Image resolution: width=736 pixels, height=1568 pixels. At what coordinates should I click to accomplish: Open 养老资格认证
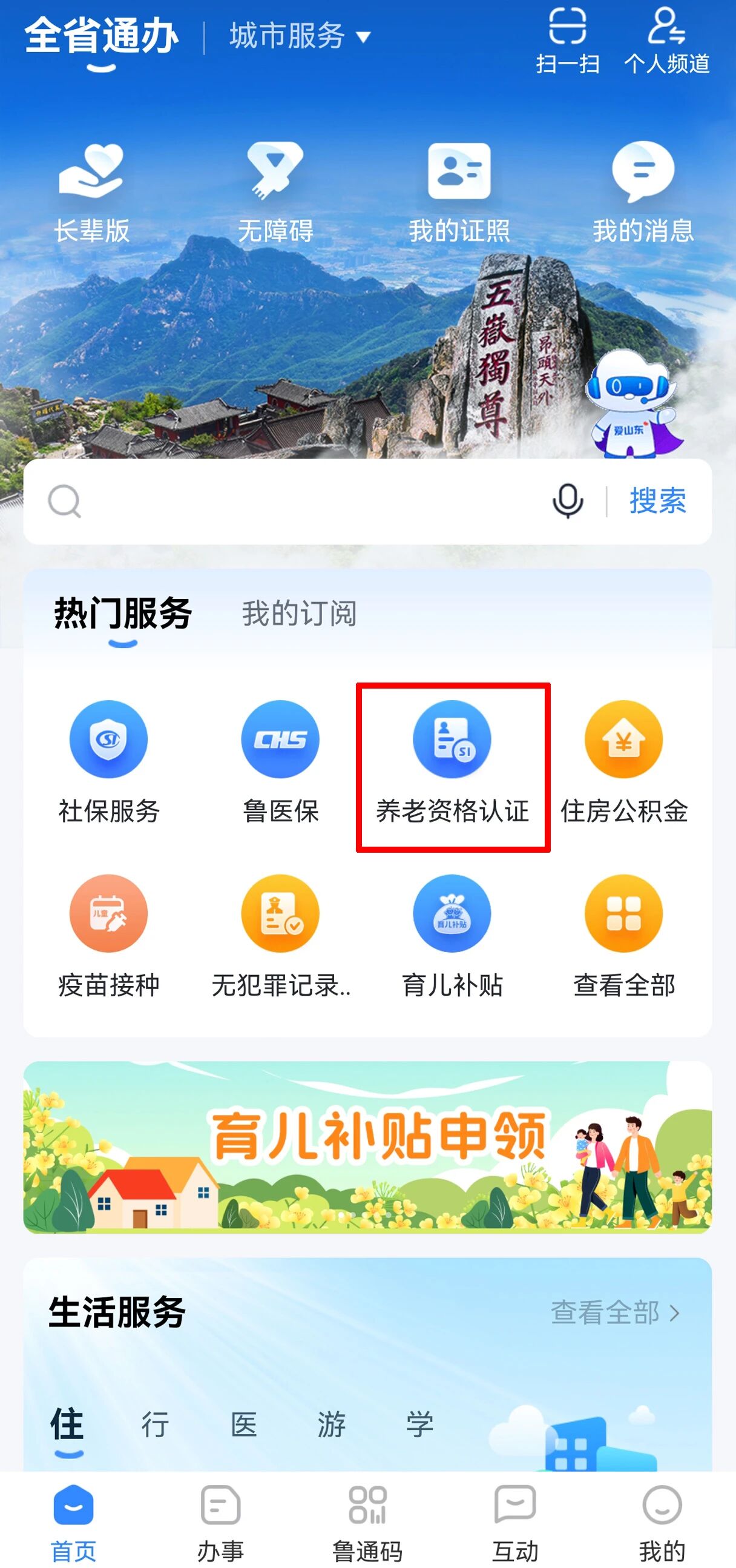coord(452,761)
